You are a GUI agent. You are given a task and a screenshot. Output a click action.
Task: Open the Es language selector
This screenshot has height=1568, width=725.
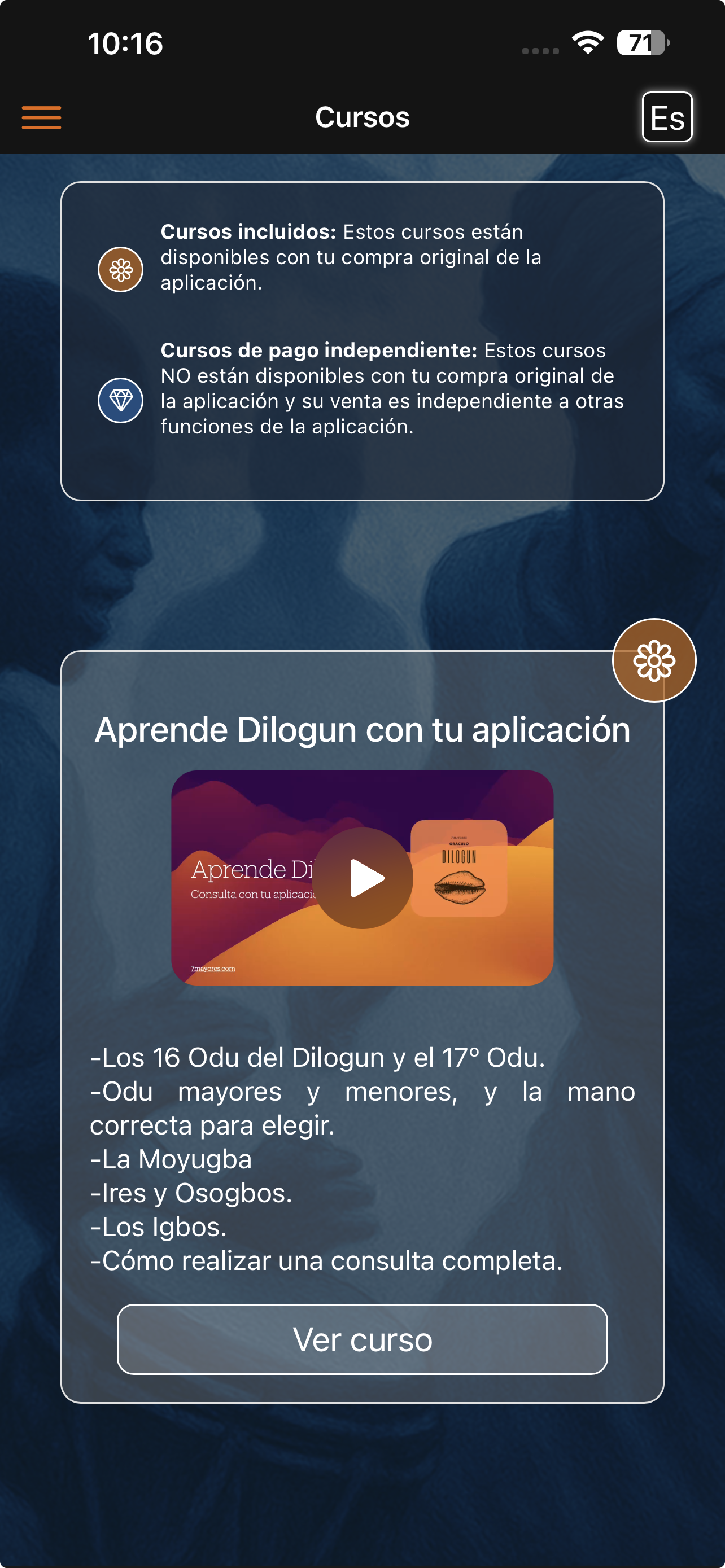tap(668, 117)
